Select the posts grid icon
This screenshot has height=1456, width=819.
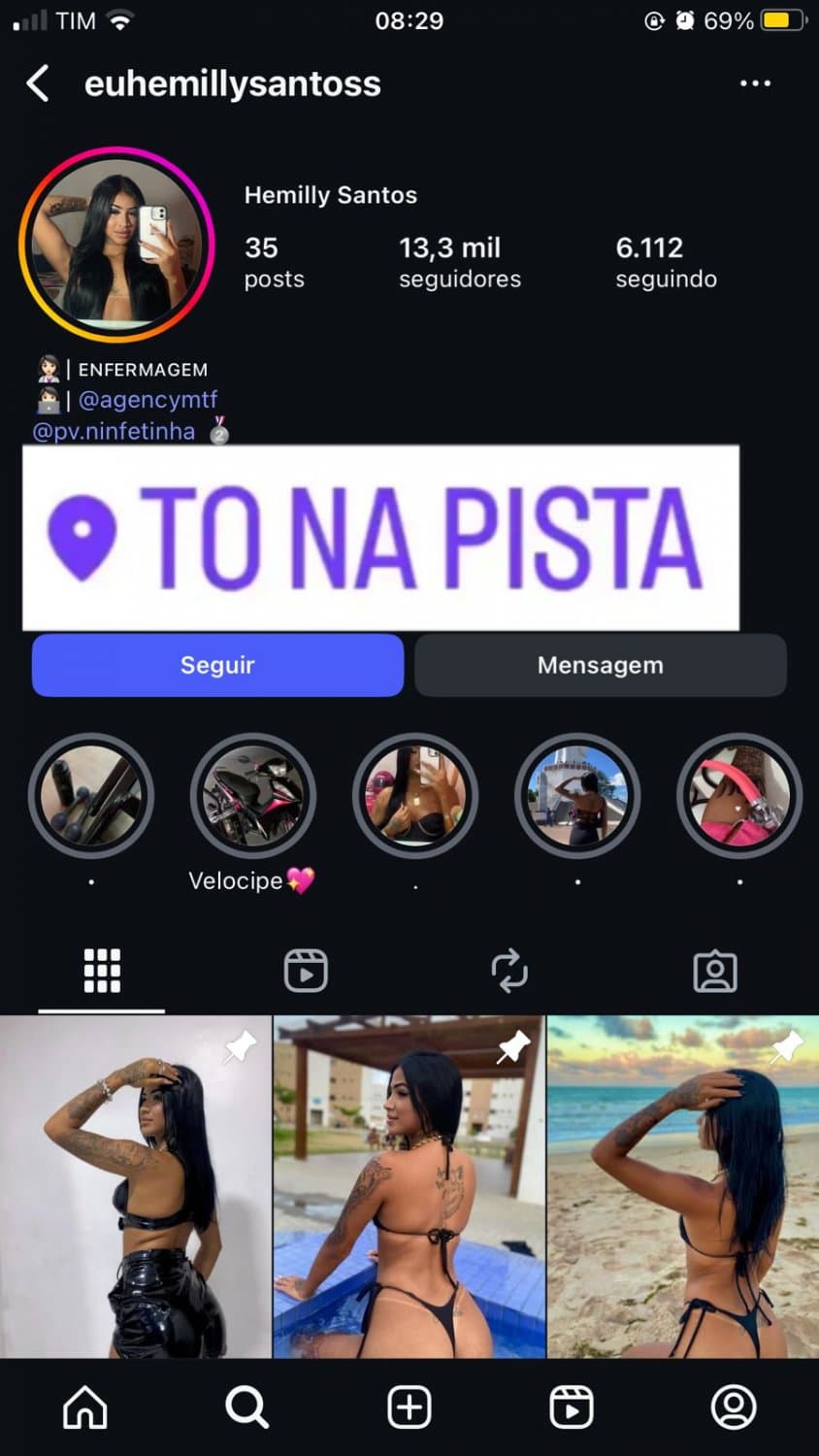pyautogui.click(x=102, y=970)
